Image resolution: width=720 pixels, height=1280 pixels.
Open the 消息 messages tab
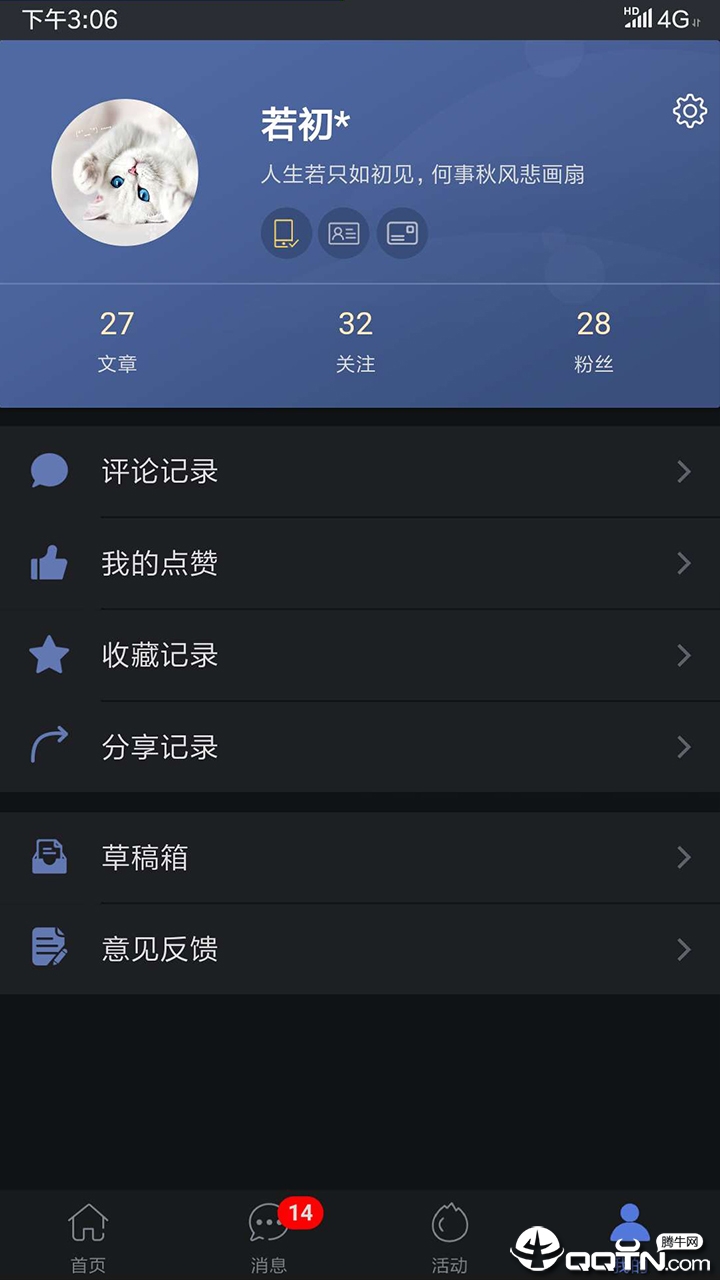click(267, 1237)
